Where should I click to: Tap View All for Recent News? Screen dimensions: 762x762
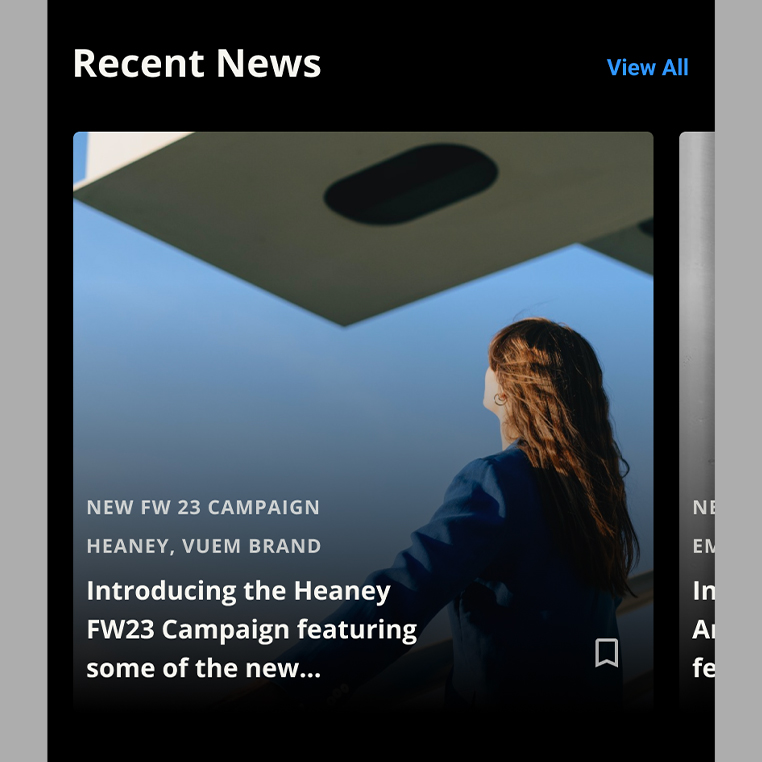click(647, 68)
